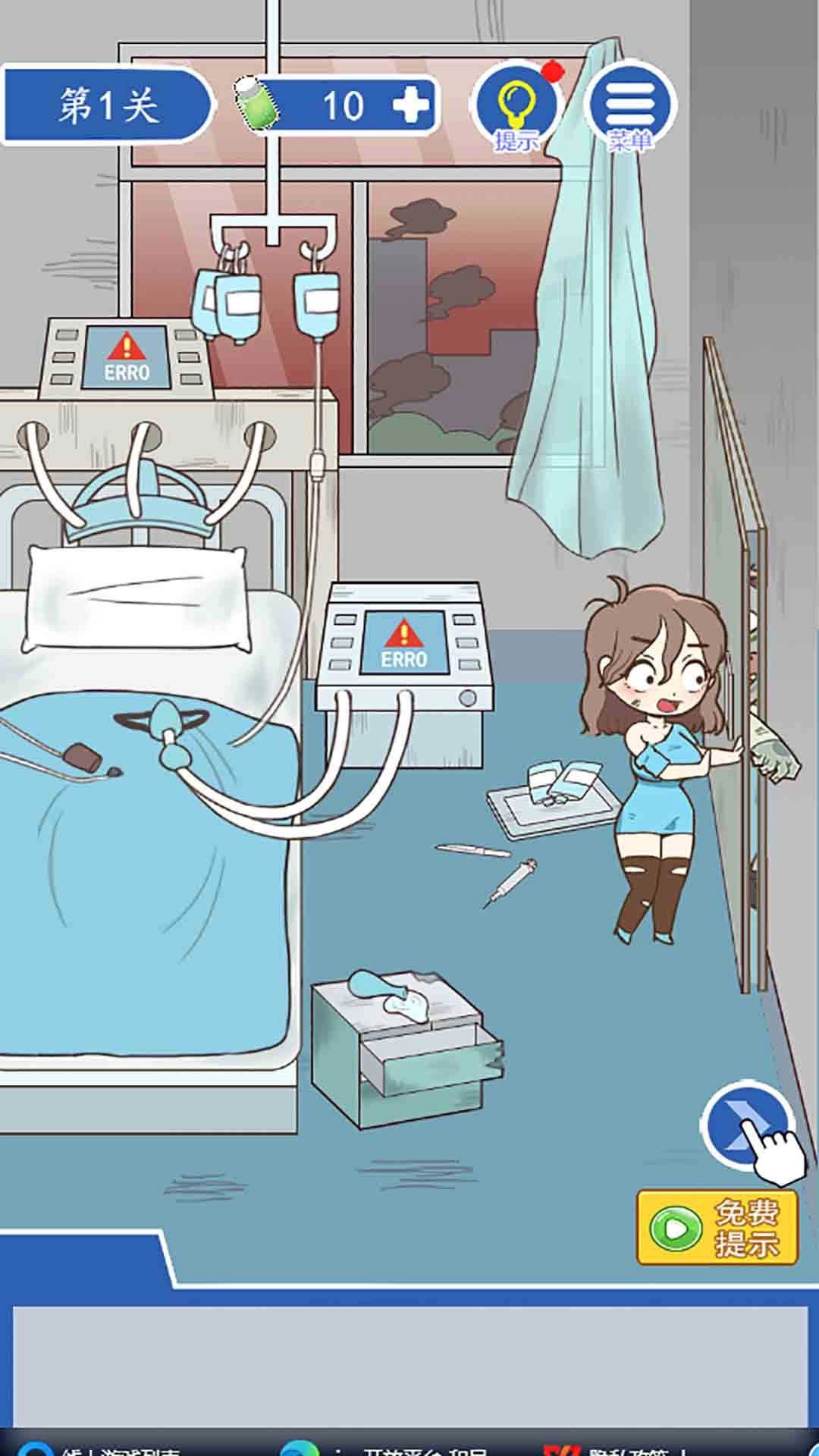Pick up the syringe on the floor
The image size is (819, 1456).
(510, 880)
